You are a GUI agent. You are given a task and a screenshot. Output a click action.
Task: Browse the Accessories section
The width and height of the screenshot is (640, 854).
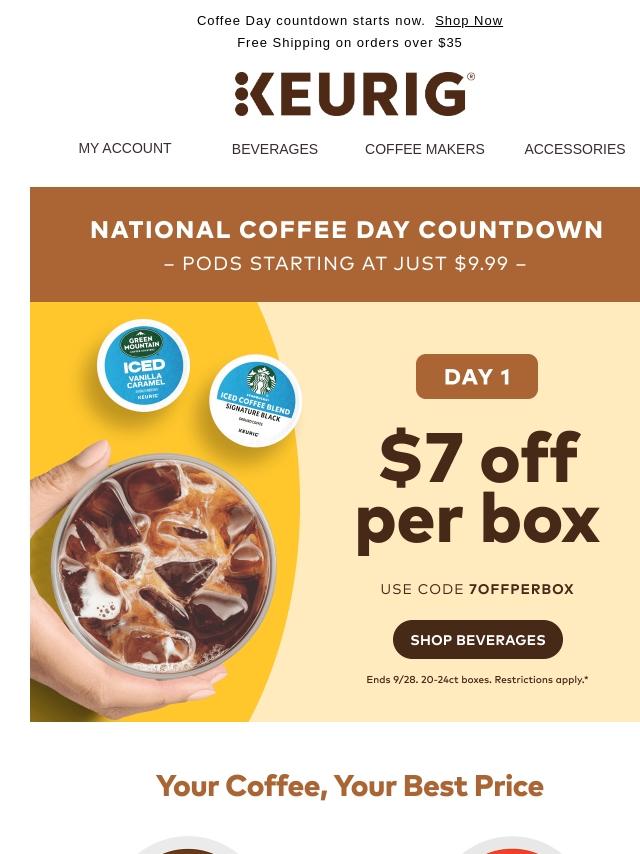(574, 149)
